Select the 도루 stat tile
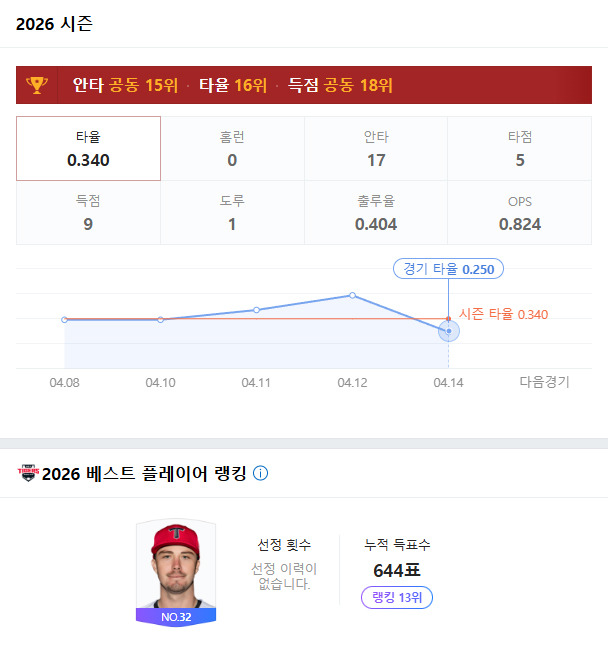Image resolution: width=608 pixels, height=650 pixels. click(232, 213)
